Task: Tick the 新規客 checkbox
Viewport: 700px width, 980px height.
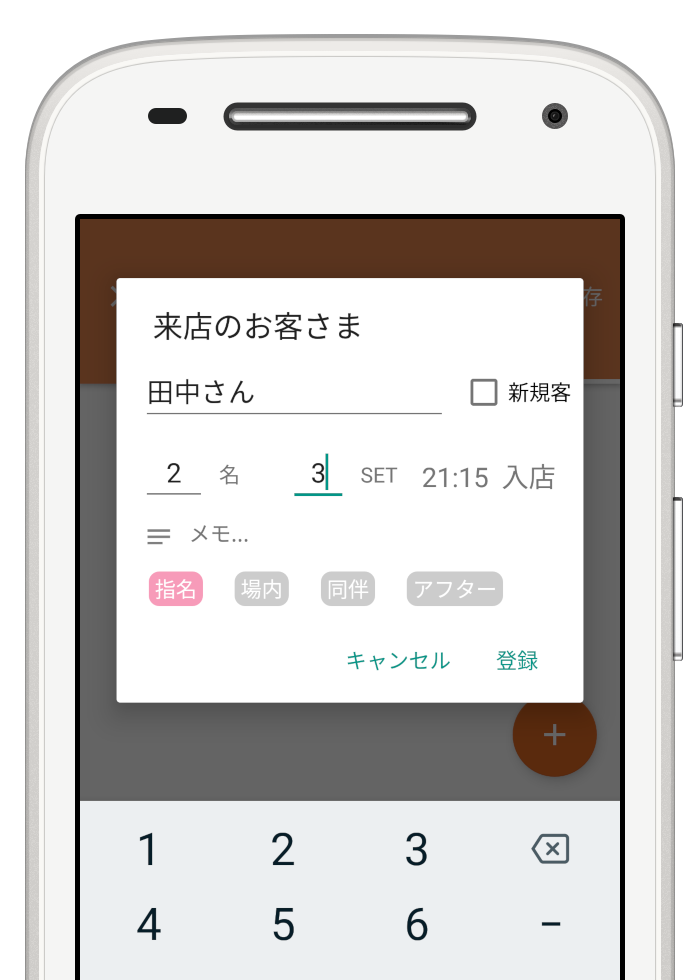Action: coord(484,393)
